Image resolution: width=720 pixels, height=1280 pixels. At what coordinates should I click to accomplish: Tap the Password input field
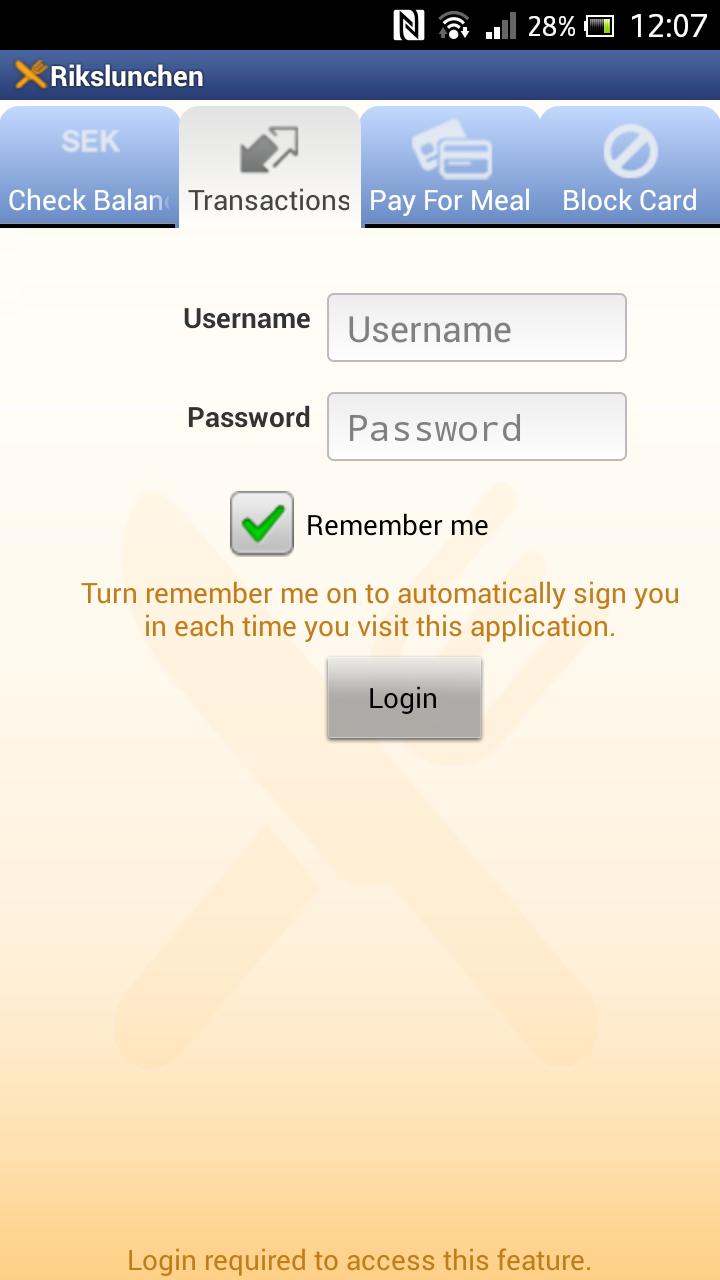pyautogui.click(x=476, y=427)
